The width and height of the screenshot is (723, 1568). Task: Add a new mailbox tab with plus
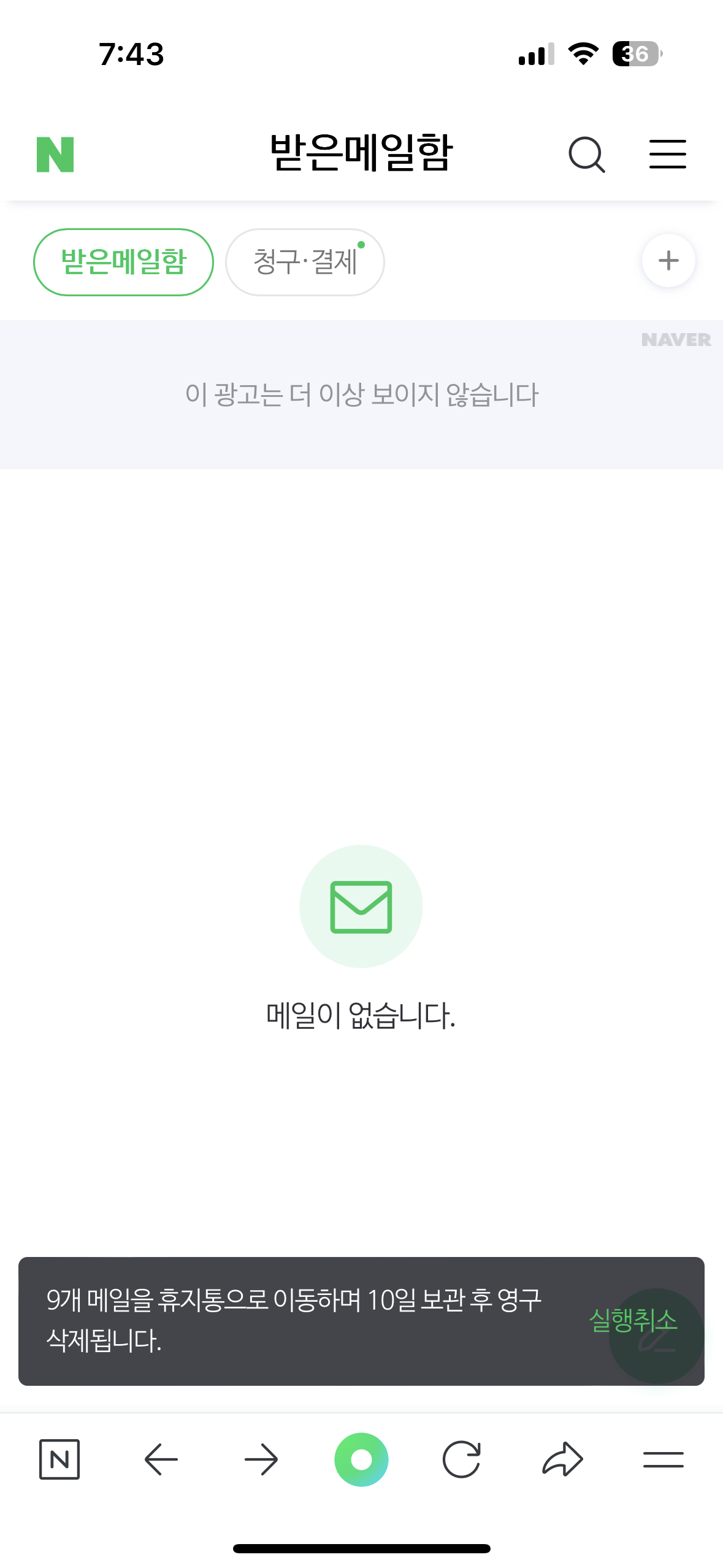click(x=668, y=261)
